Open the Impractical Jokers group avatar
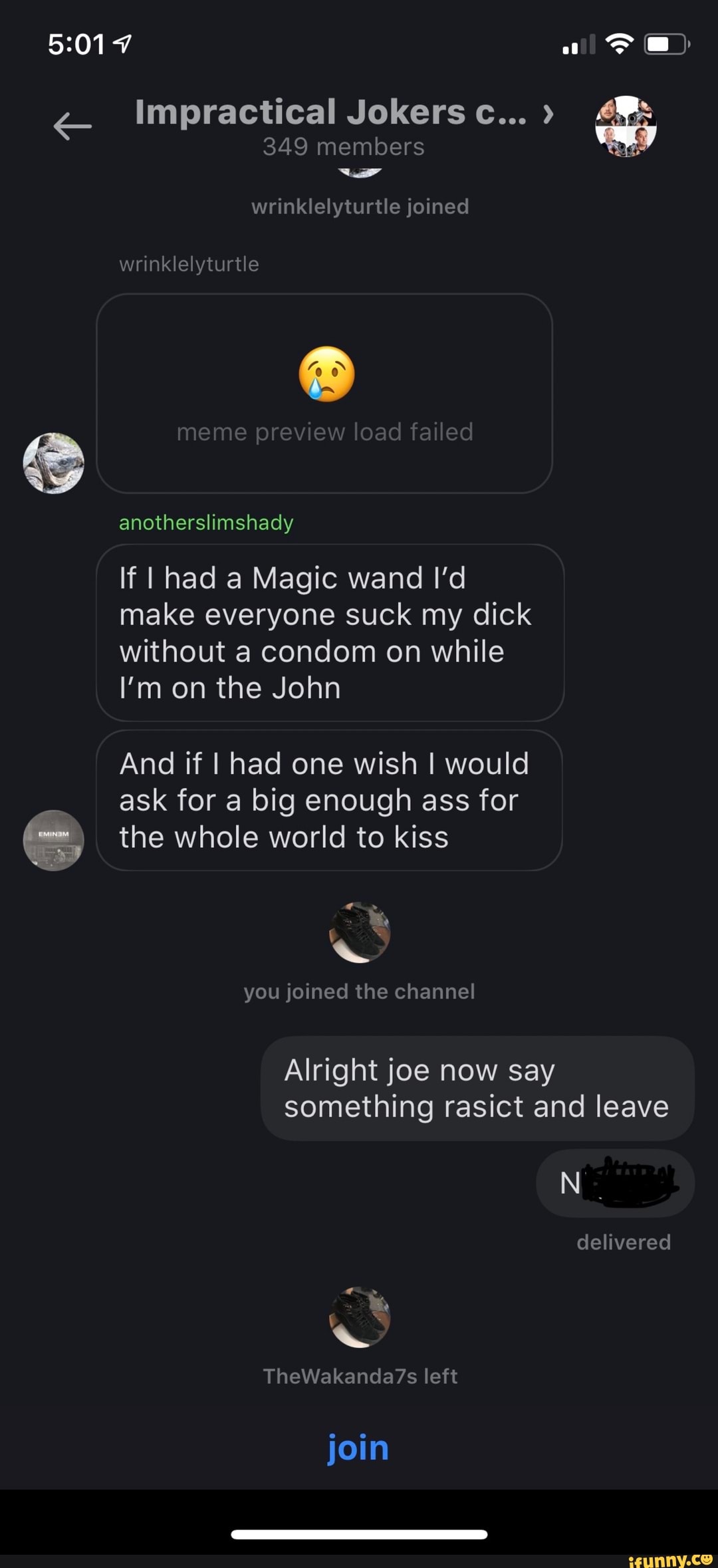This screenshot has width=718, height=1568. point(626,128)
